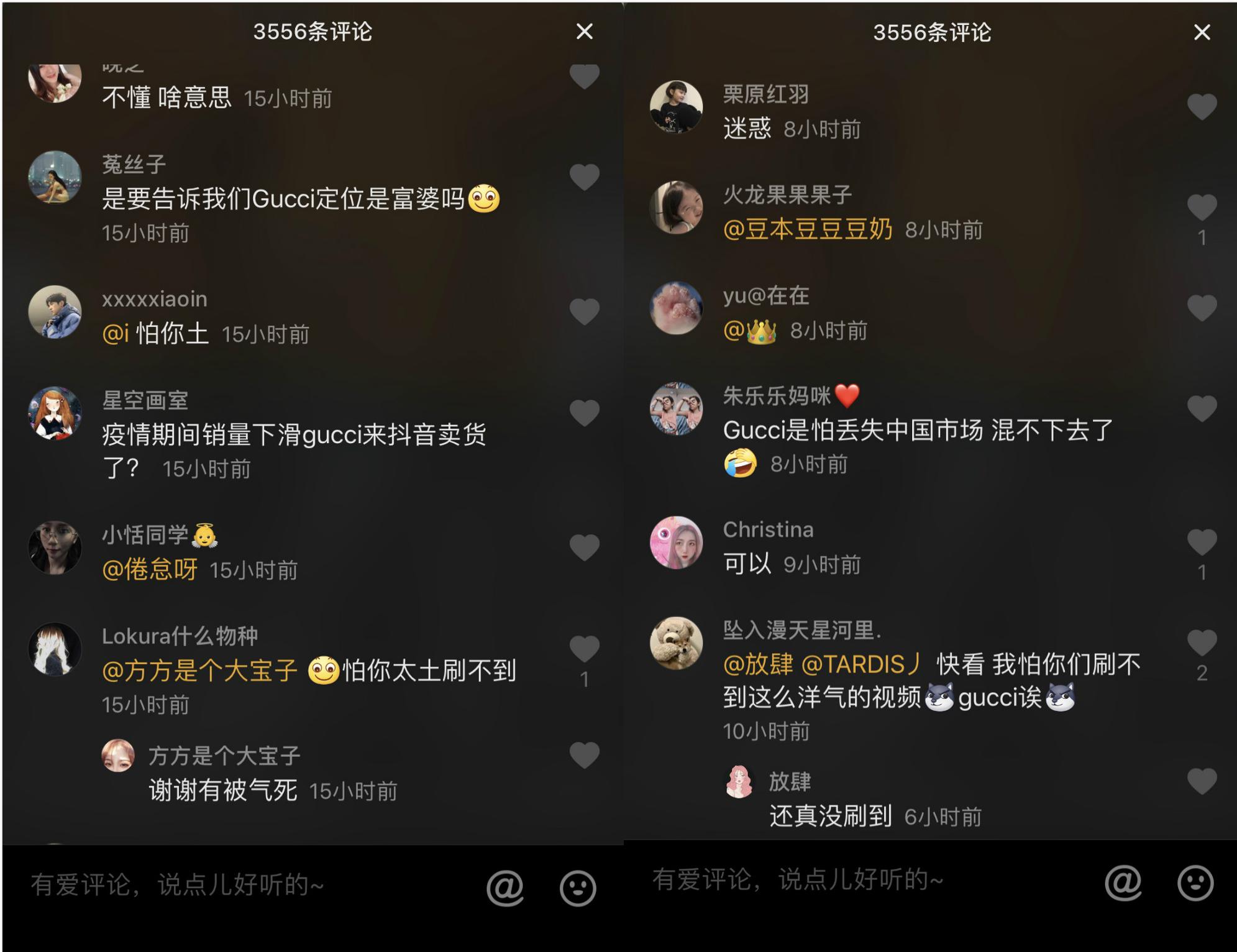Like 放肆's reply 还真没刷到
1237x952 pixels.
click(1202, 781)
